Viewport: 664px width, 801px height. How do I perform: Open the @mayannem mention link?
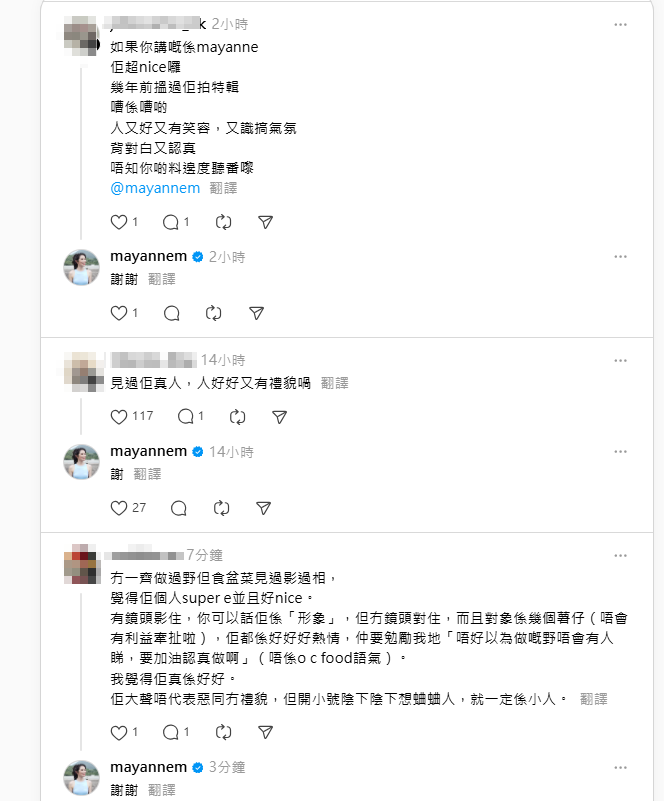pyautogui.click(x=155, y=188)
